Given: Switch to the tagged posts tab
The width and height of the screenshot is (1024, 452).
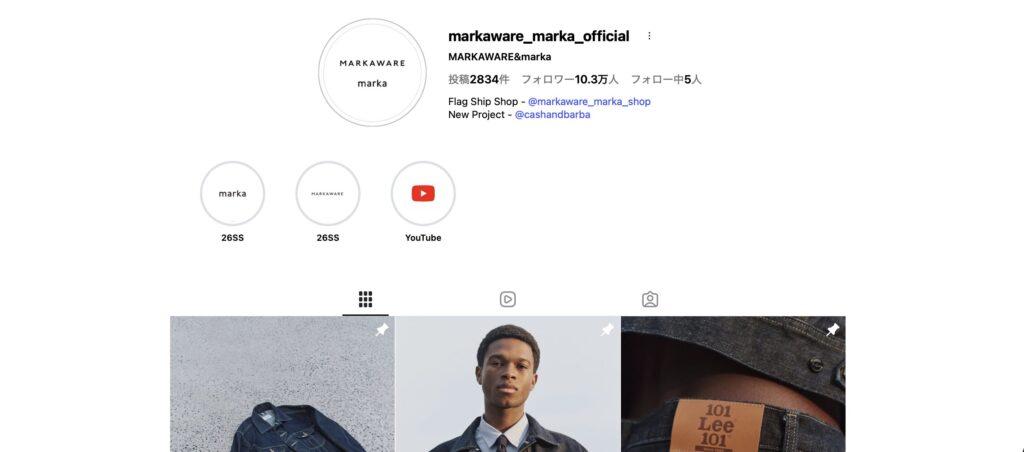Looking at the screenshot, I should click(650, 299).
